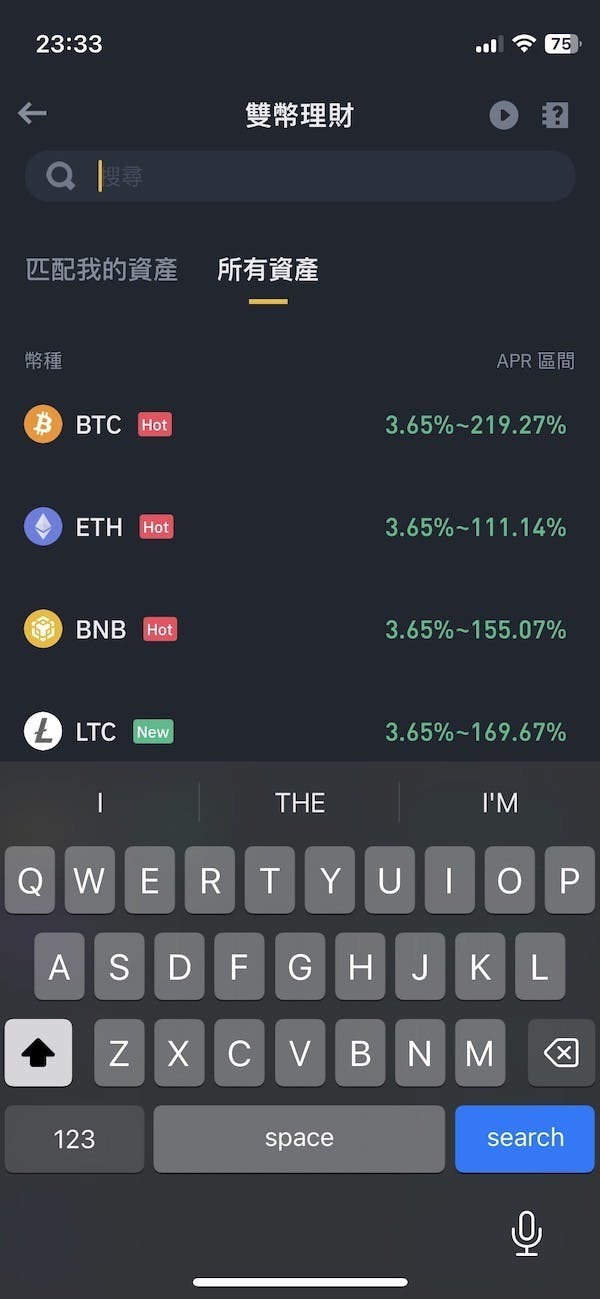The image size is (600, 1299).
Task: Open the video tutorial play icon
Action: coord(504,115)
